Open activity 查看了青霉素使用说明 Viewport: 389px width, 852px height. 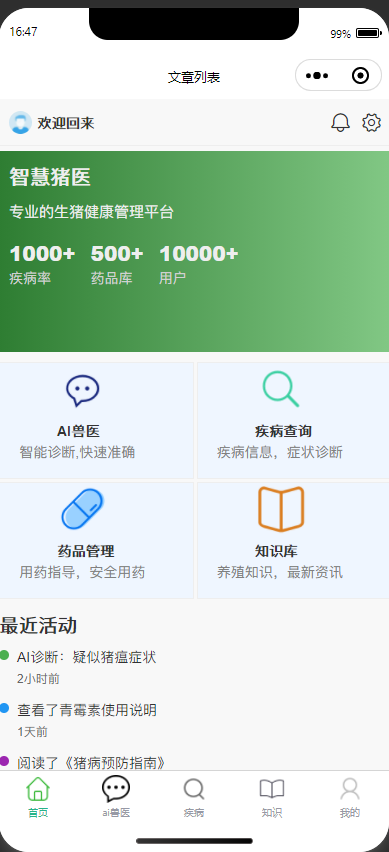[194, 720]
